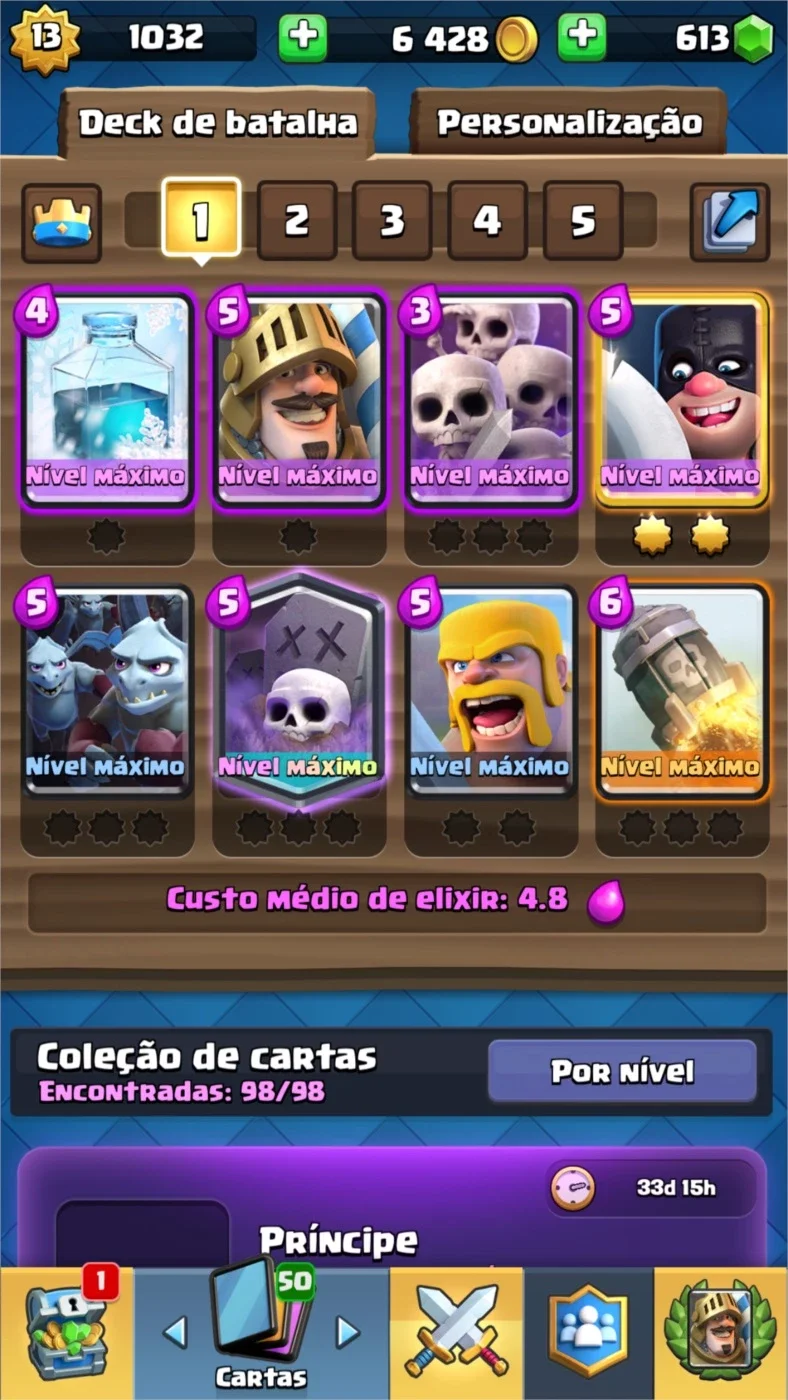Select deck slot 3
The width and height of the screenshot is (788, 1400).
point(392,220)
